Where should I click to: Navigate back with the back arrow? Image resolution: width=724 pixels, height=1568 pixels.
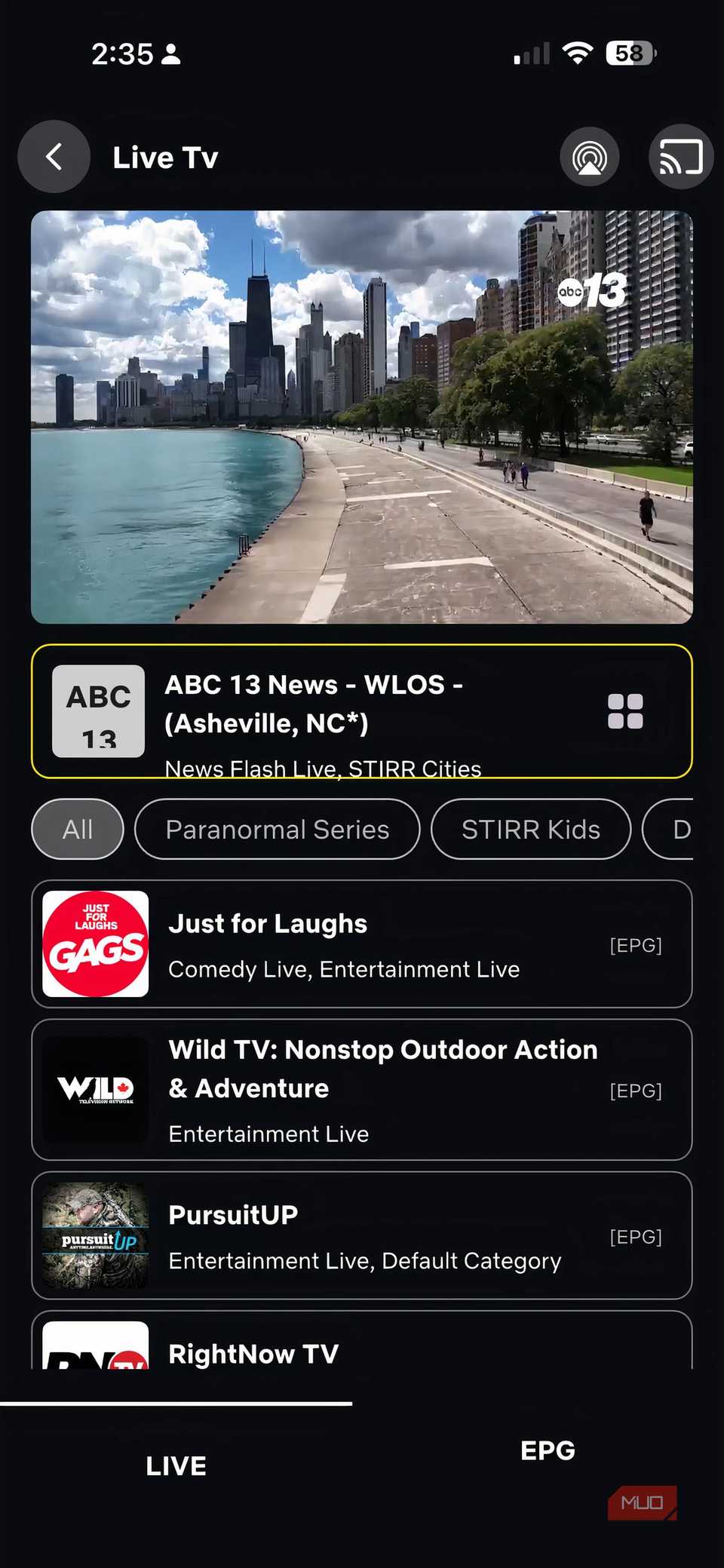[x=54, y=156]
